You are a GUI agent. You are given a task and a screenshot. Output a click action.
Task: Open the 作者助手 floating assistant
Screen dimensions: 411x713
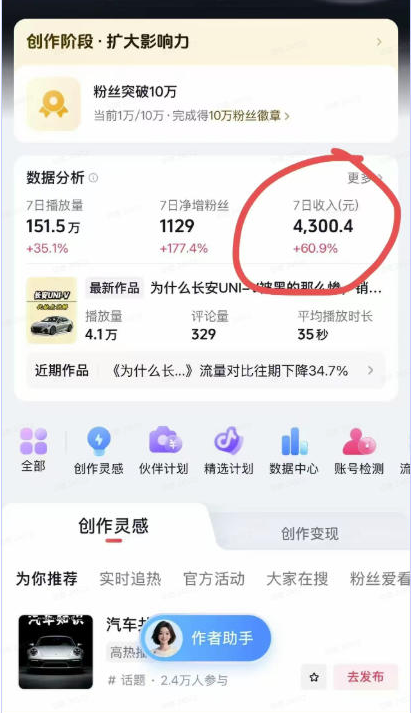click(x=206, y=638)
